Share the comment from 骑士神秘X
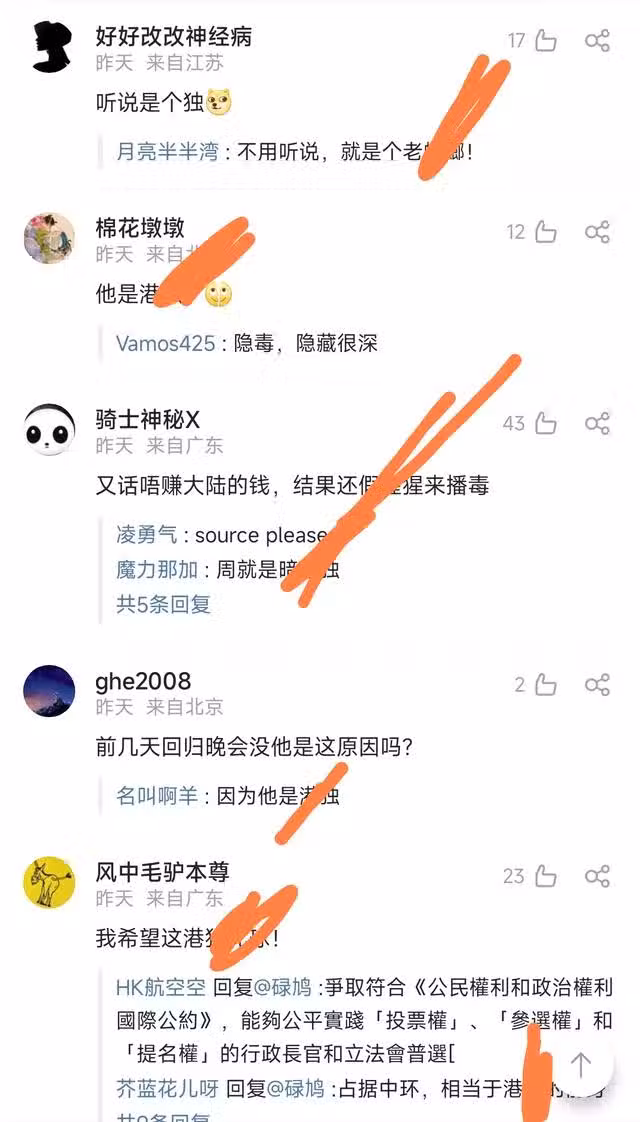This screenshot has width=640, height=1122. (597, 423)
